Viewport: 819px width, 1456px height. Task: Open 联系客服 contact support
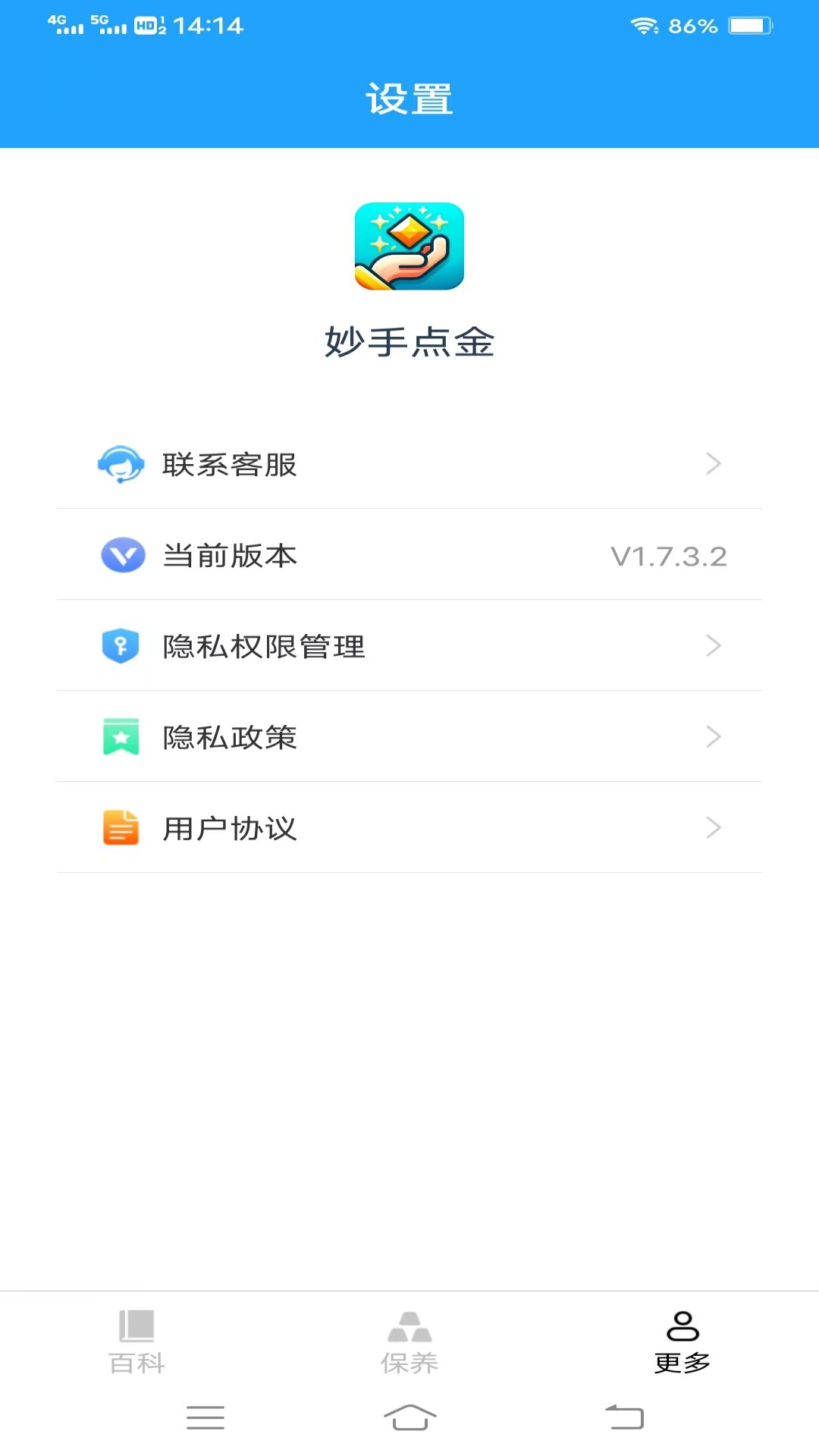click(x=409, y=465)
